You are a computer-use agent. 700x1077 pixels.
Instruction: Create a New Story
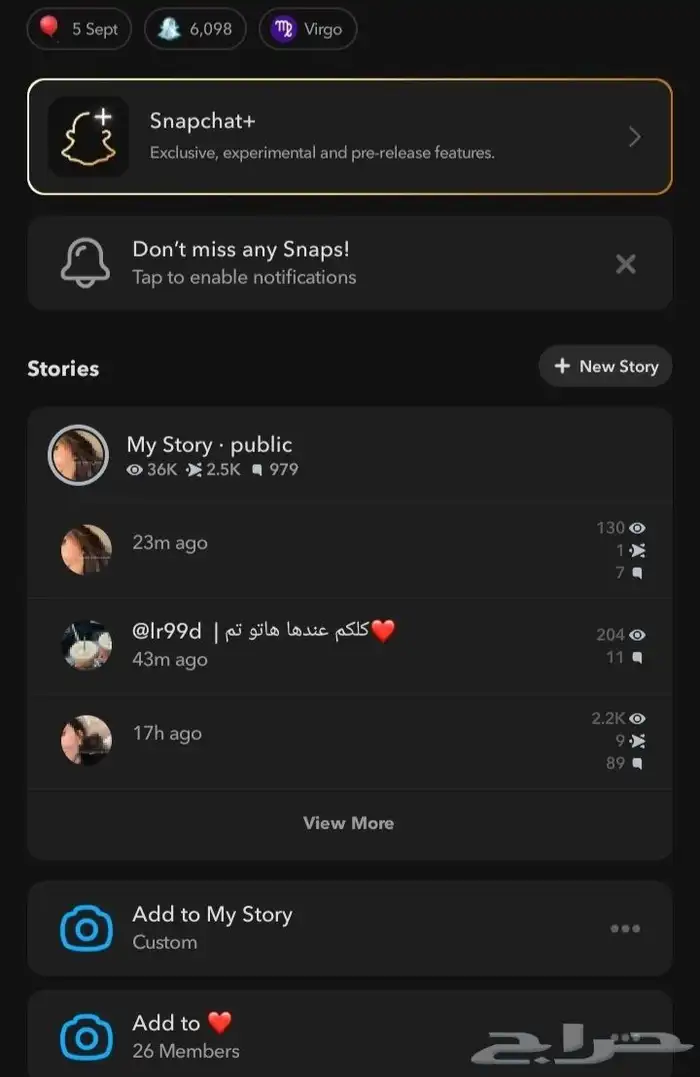pos(605,366)
